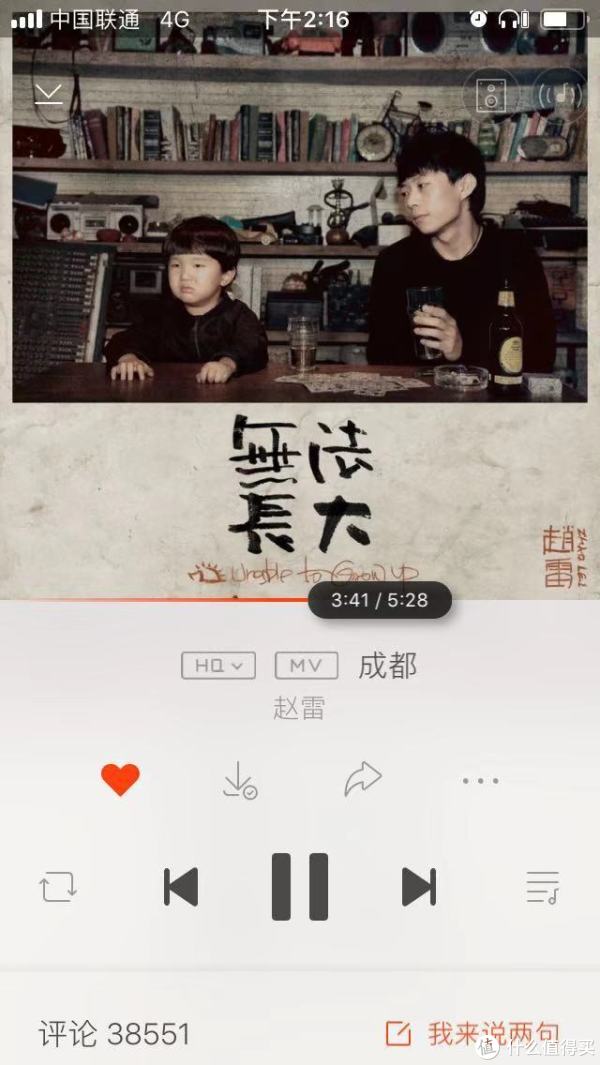
Task: Skip to the next track
Action: click(x=419, y=887)
